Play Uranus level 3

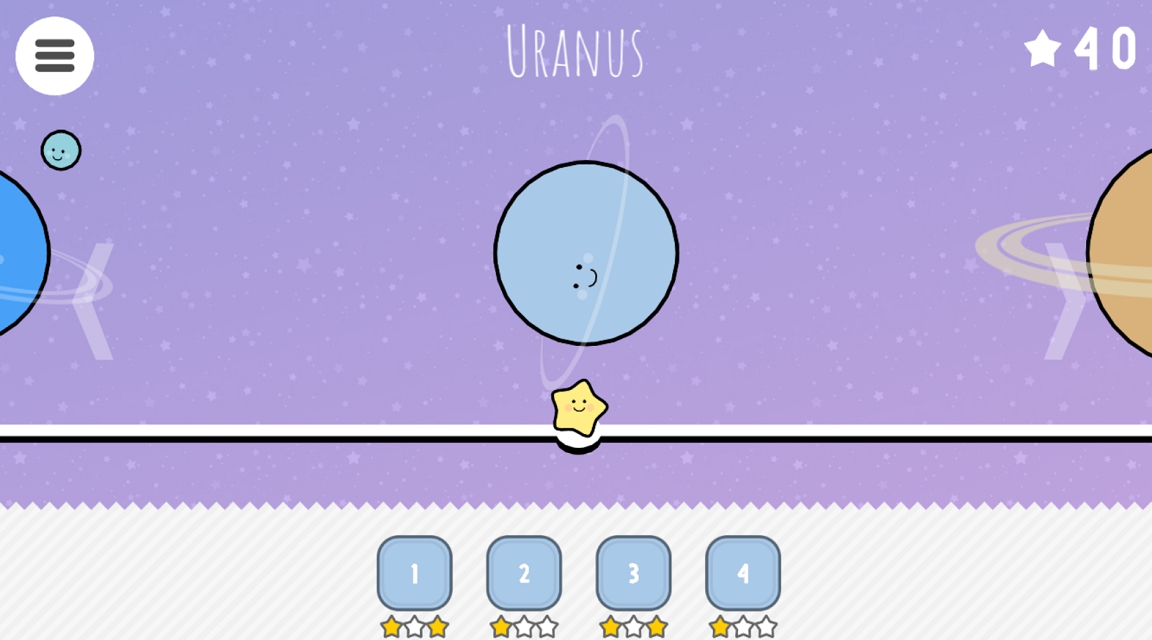pos(633,573)
